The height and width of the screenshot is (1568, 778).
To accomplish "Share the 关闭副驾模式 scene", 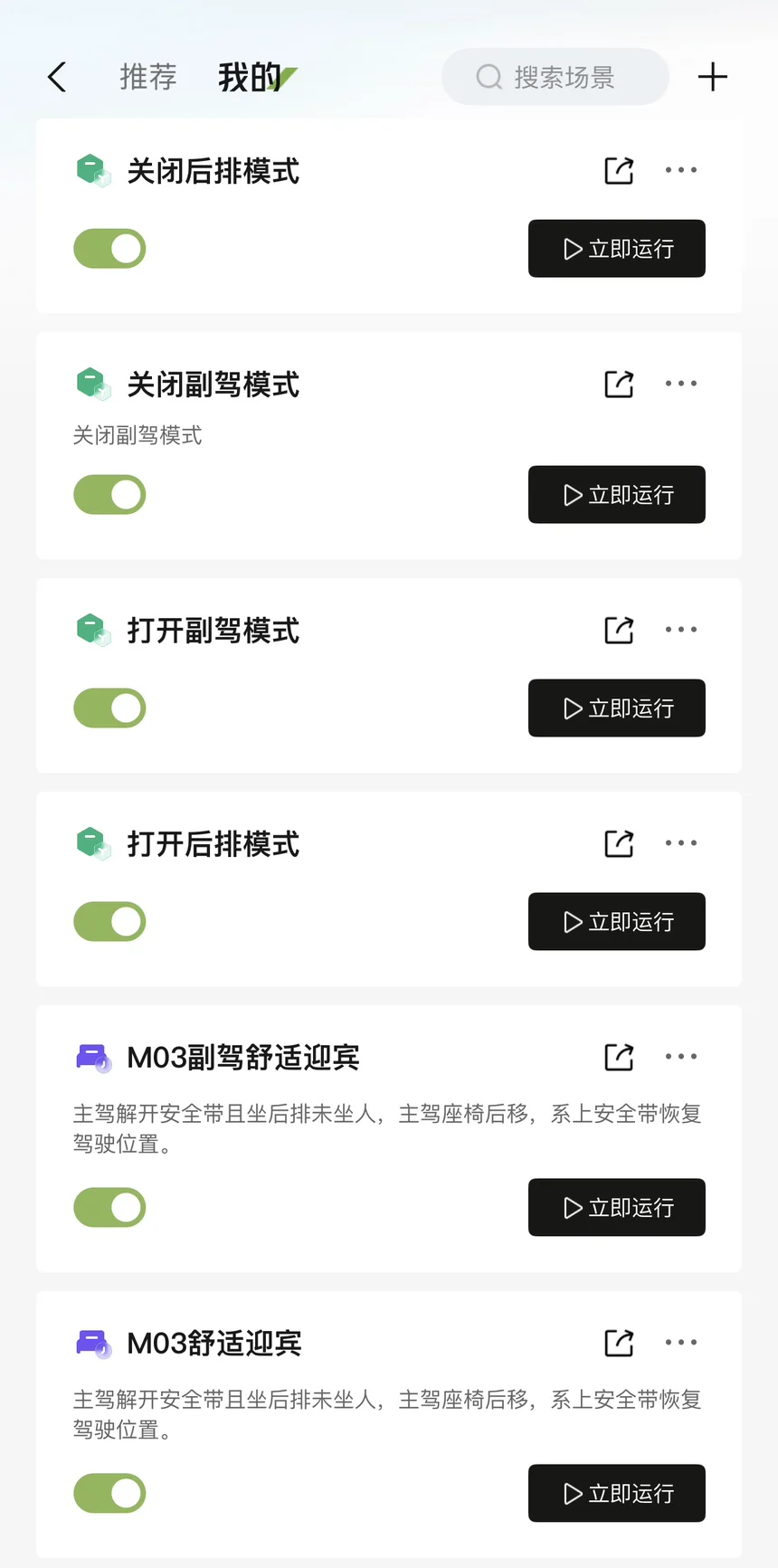I will 619,384.
